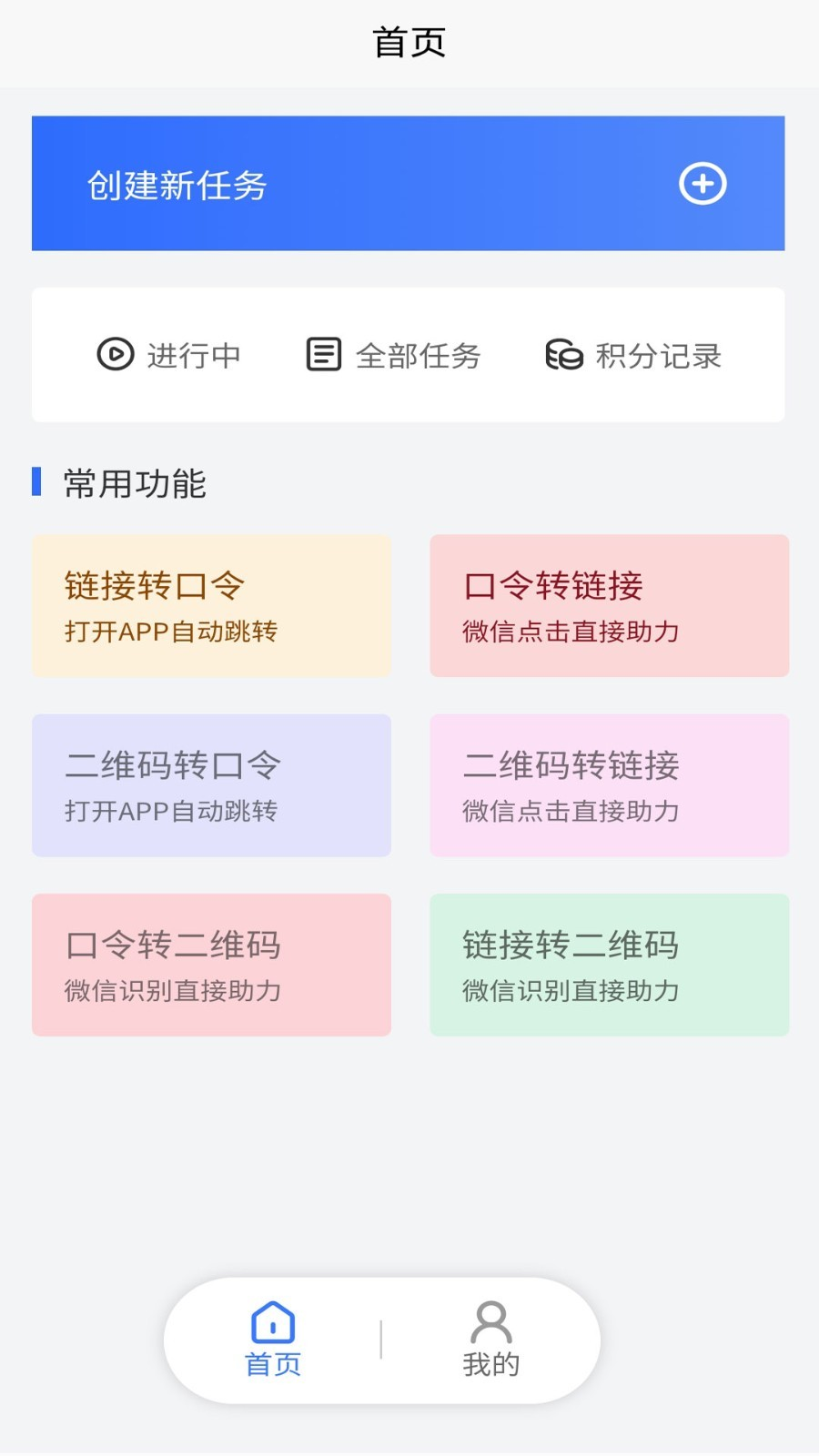Tap the 创建新任务 banner
This screenshot has height=1456, width=819.
(408, 184)
